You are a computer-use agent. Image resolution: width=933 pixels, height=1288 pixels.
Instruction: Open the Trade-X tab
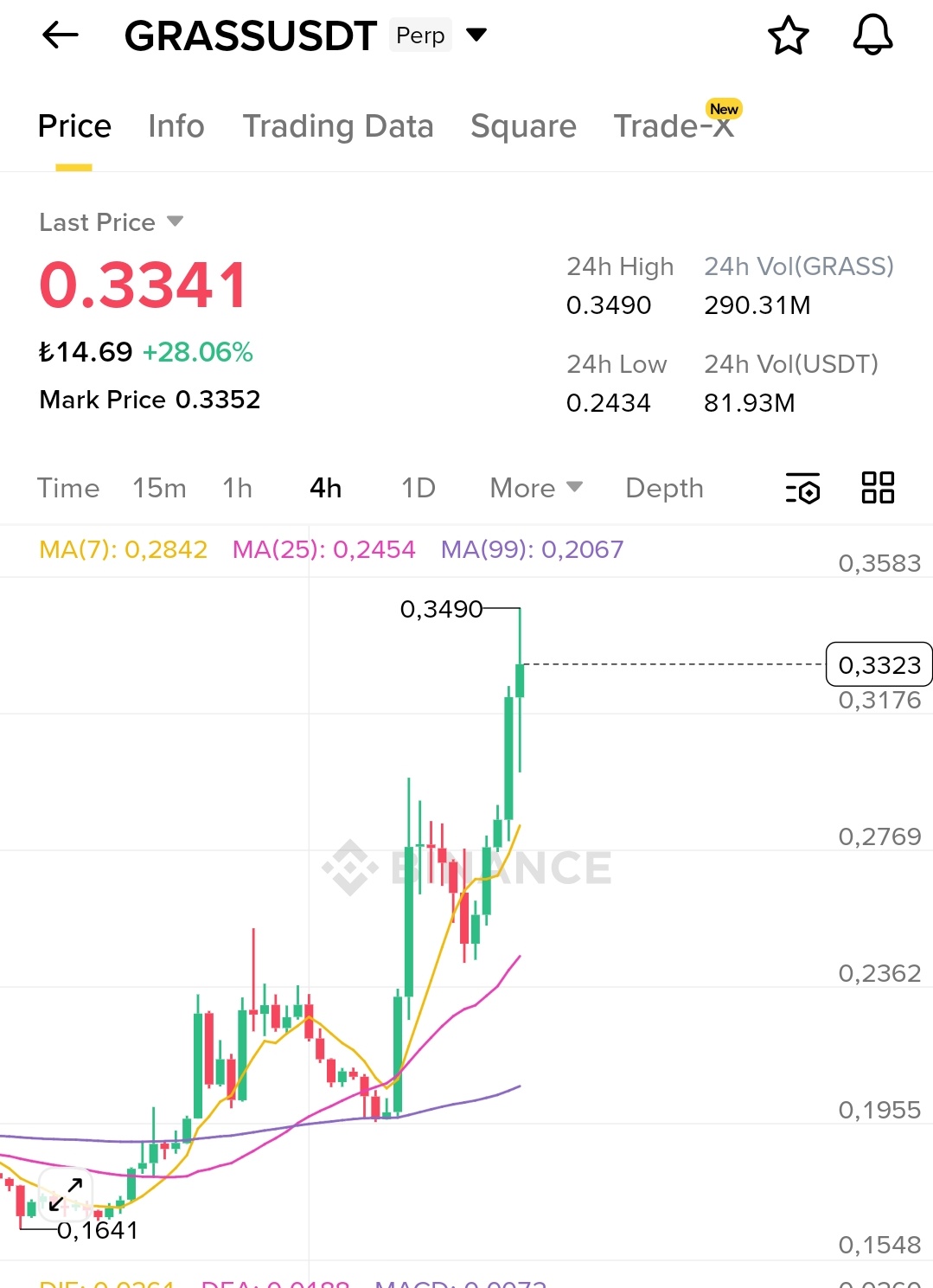point(674,126)
